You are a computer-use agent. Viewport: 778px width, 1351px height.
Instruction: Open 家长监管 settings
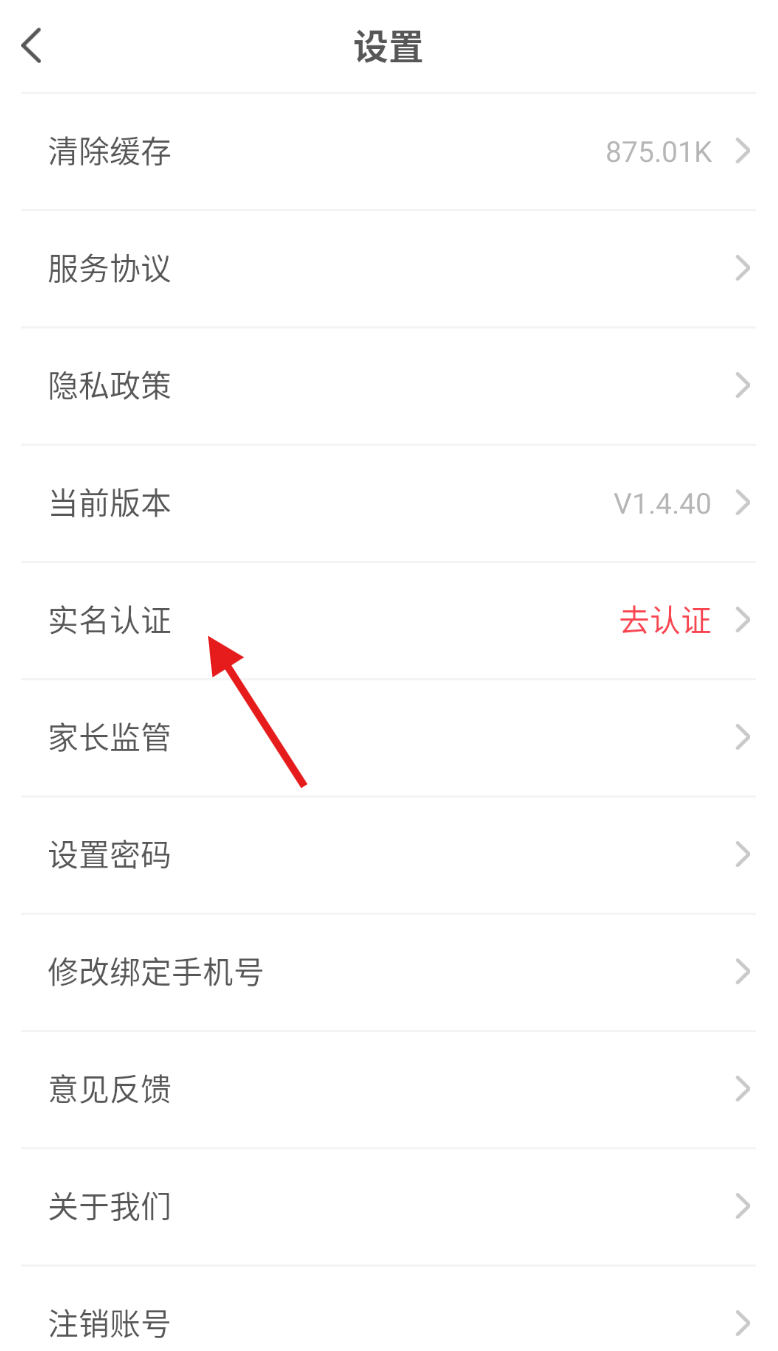pos(388,738)
